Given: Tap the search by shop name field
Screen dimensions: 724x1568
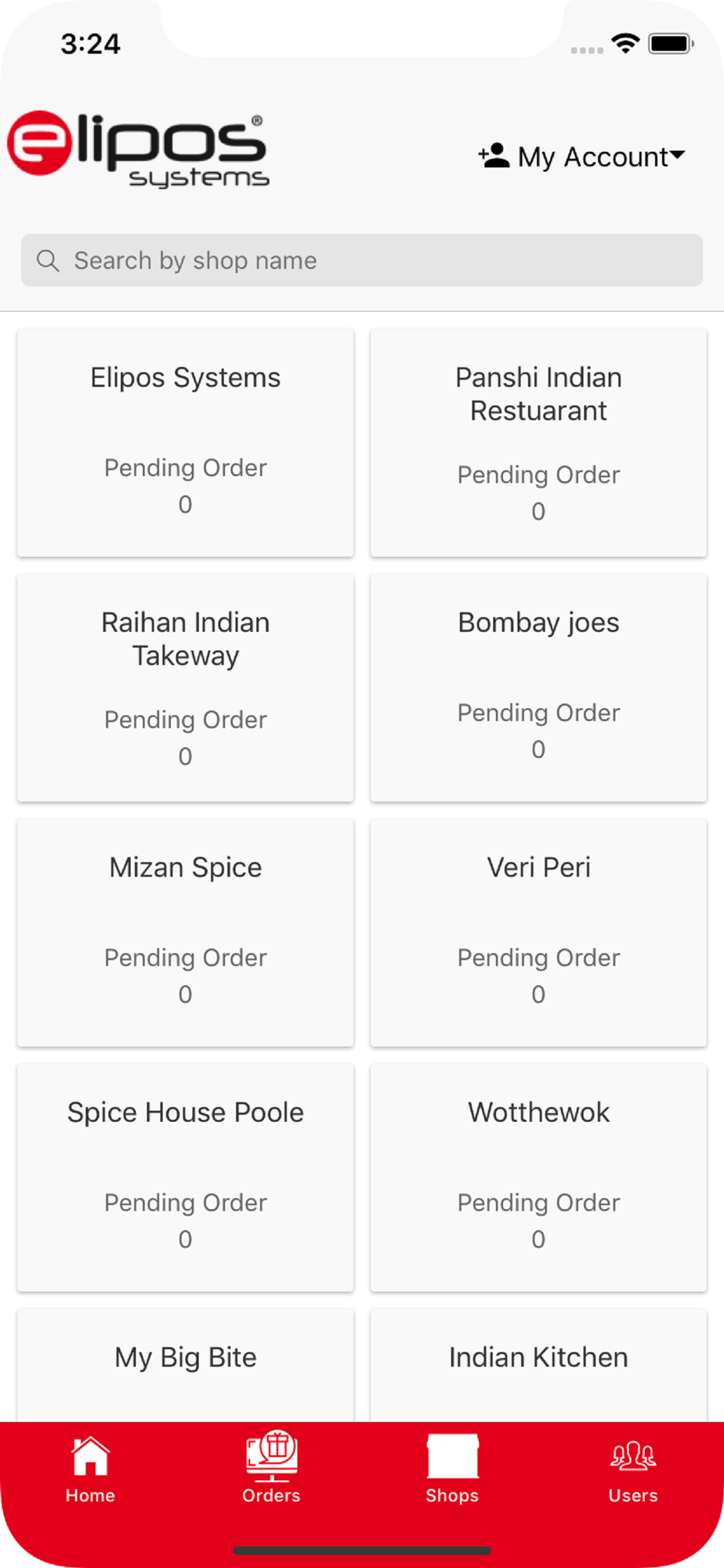Looking at the screenshot, I should [362, 260].
